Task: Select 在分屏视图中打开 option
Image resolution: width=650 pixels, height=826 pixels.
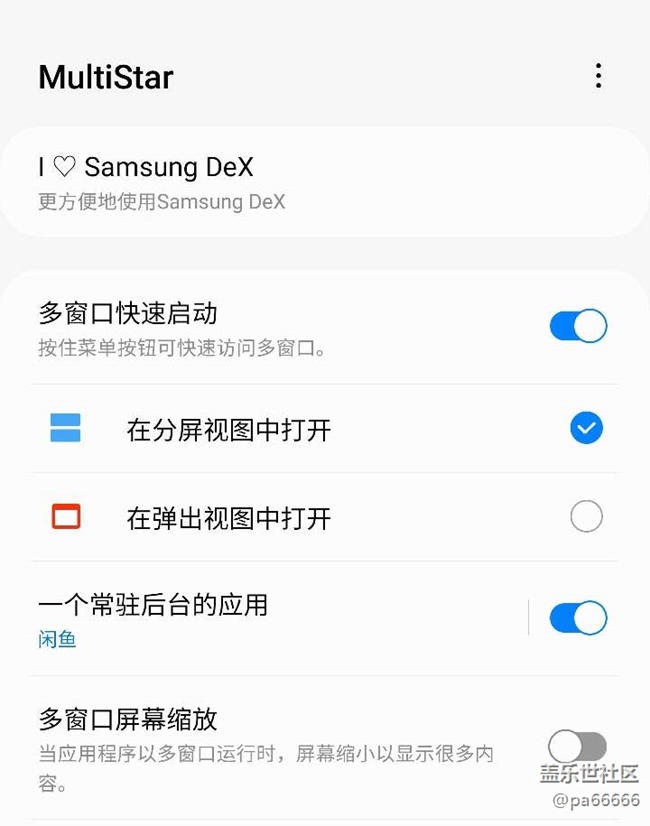Action: [x=586, y=429]
